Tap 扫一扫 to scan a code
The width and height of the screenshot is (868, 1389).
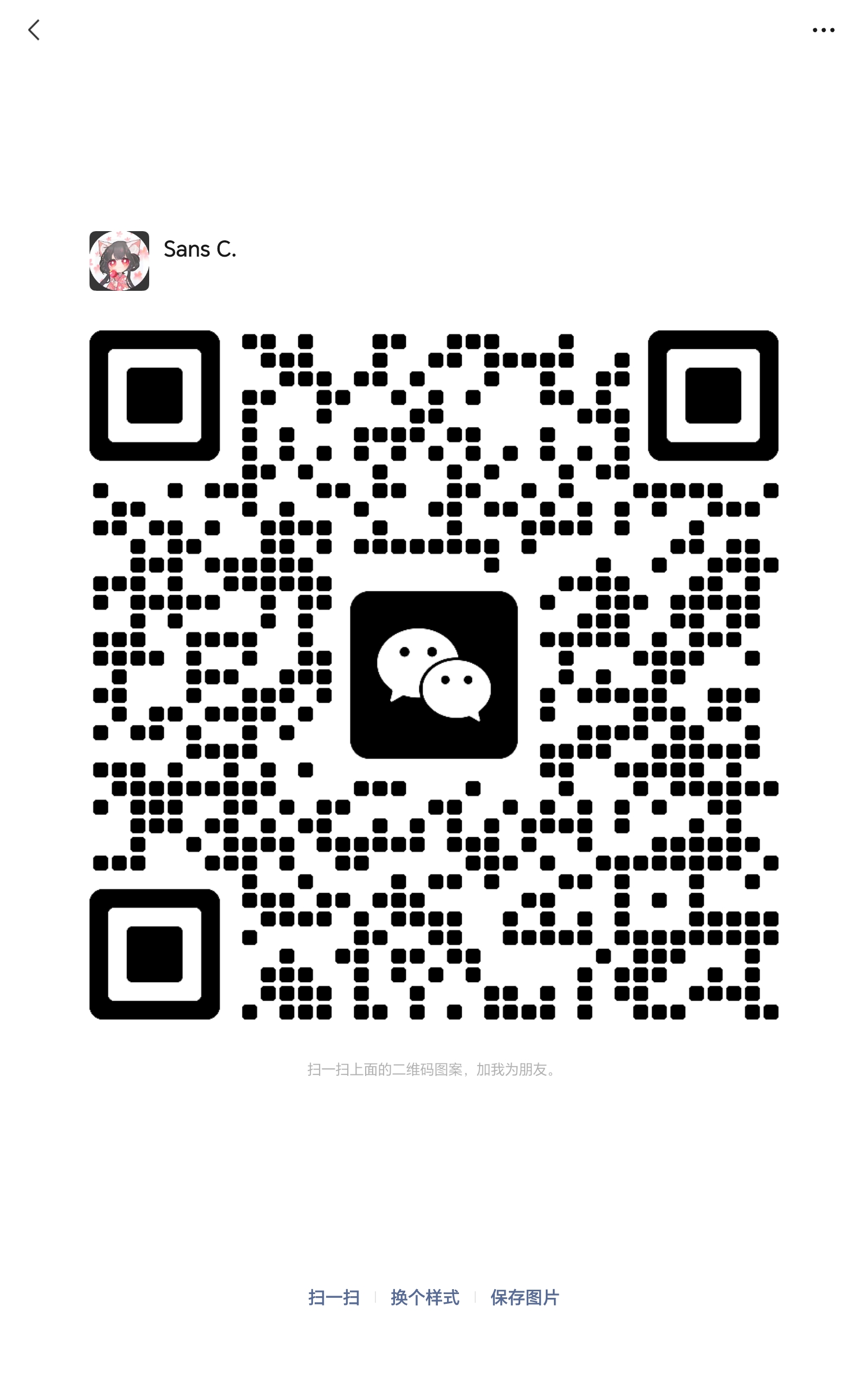click(334, 1297)
